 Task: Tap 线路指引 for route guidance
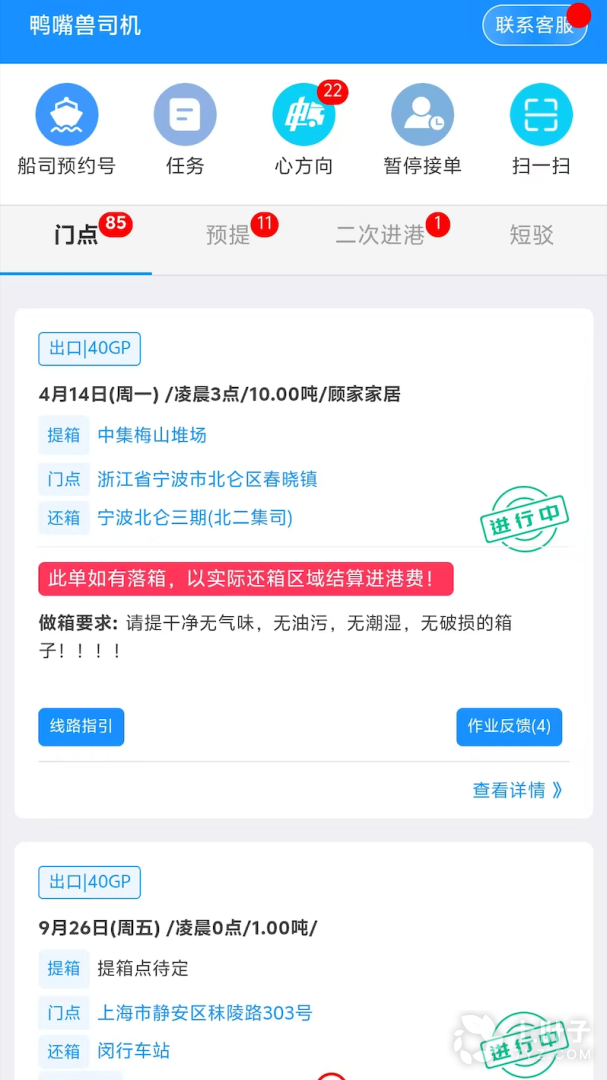(81, 727)
